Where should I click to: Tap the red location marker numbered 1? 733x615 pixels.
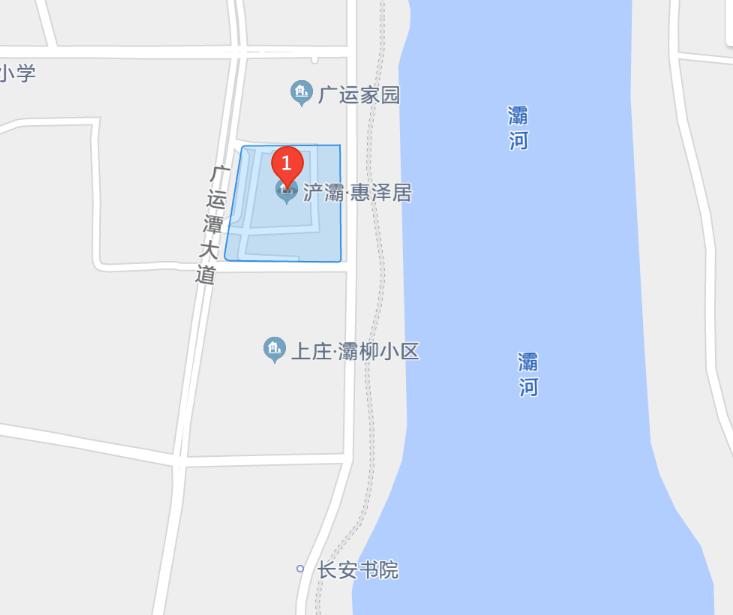287,163
